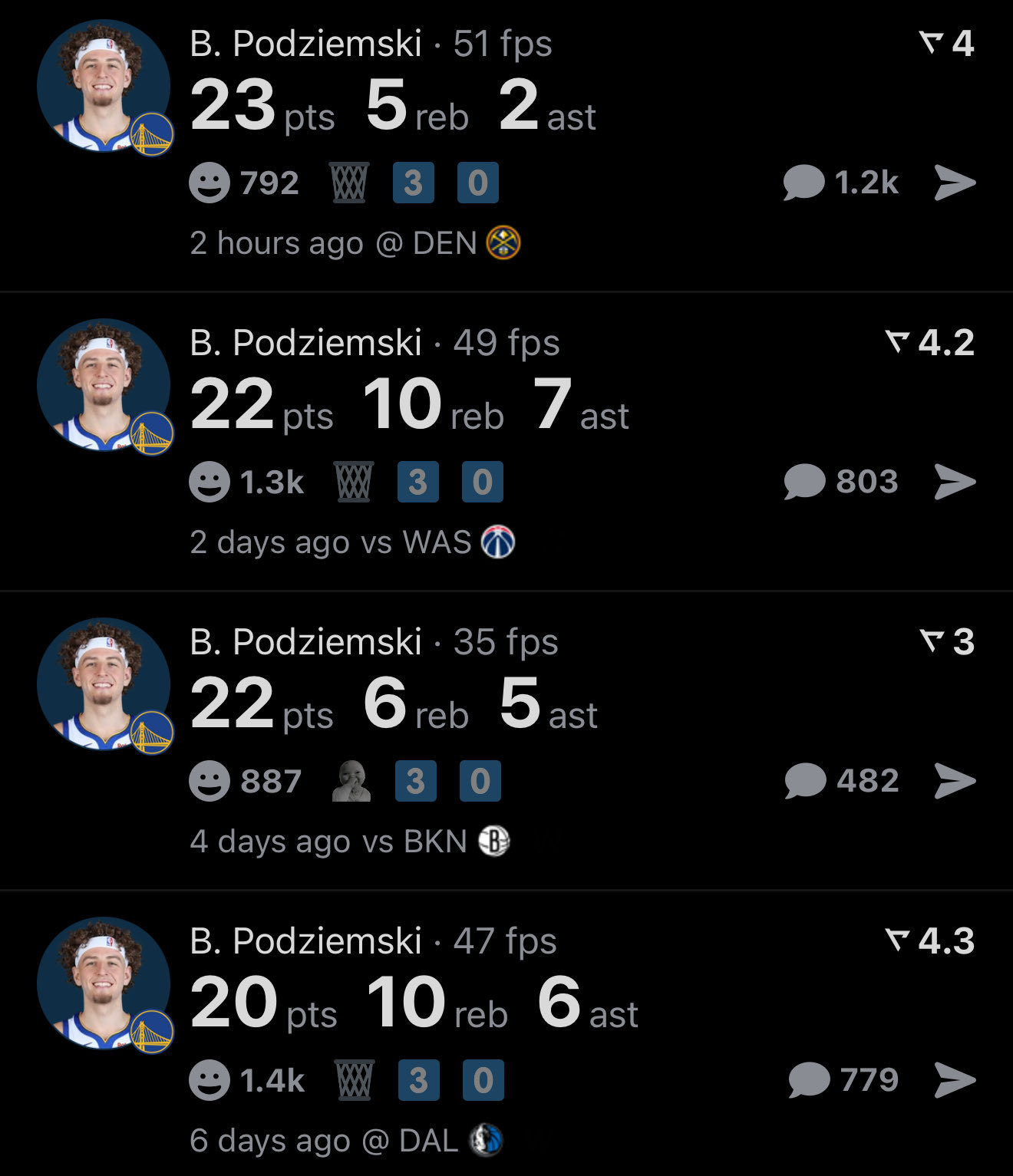React to the 35 fps game vs BKN
This screenshot has height=1176, width=1013.
tap(210, 782)
